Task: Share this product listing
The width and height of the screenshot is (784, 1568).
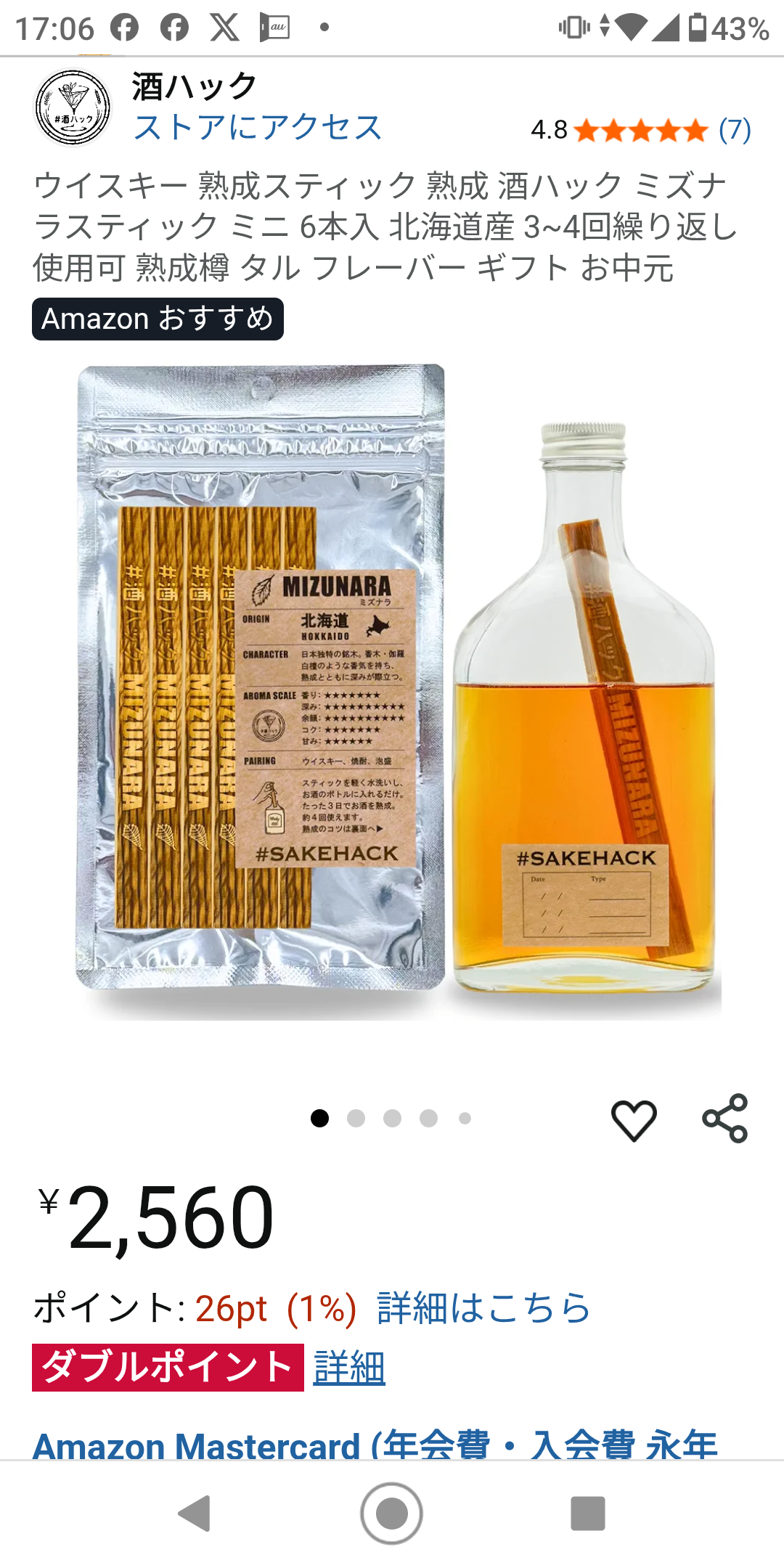Action: [724, 1119]
